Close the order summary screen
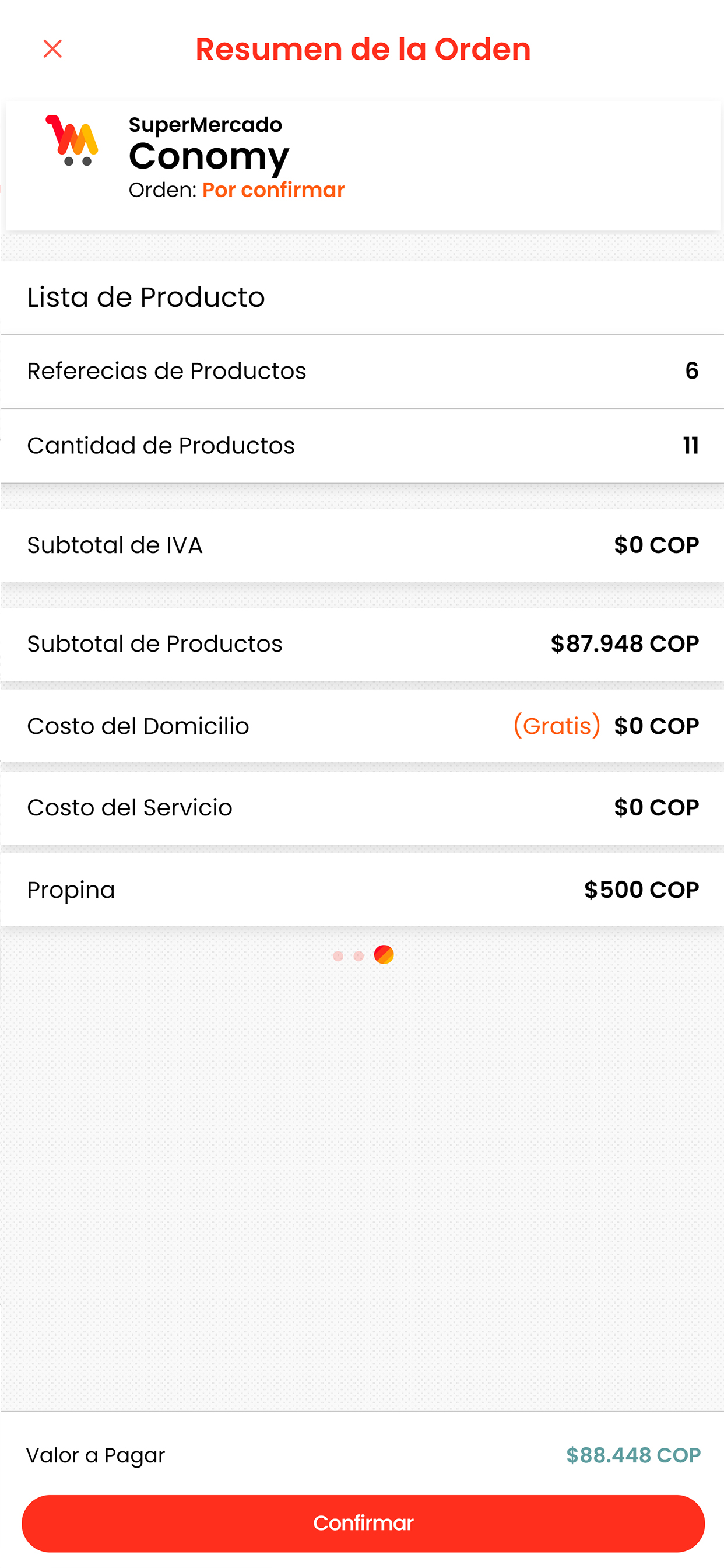 pyautogui.click(x=52, y=48)
